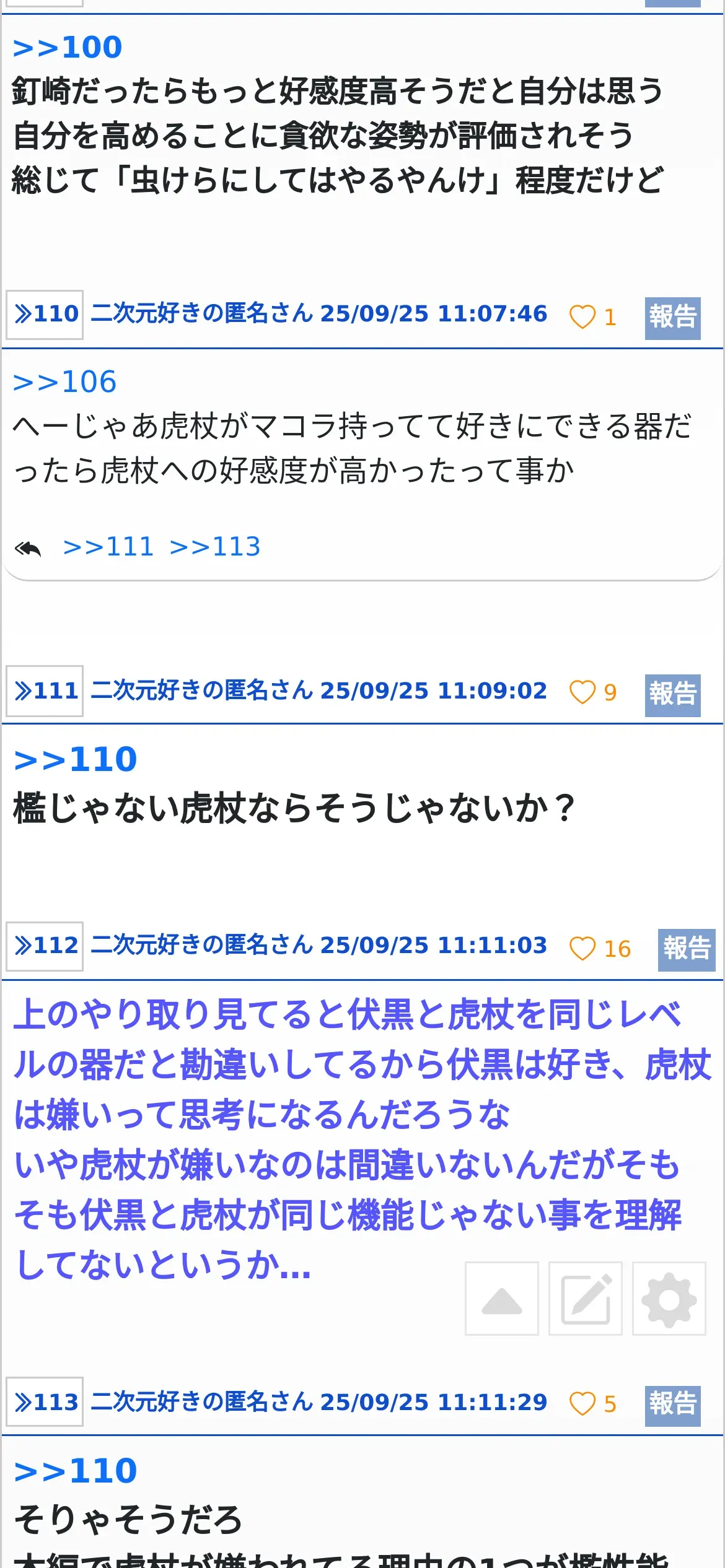Jump to reply >>113 under post 110
This screenshot has width=725, height=1568.
click(x=215, y=547)
